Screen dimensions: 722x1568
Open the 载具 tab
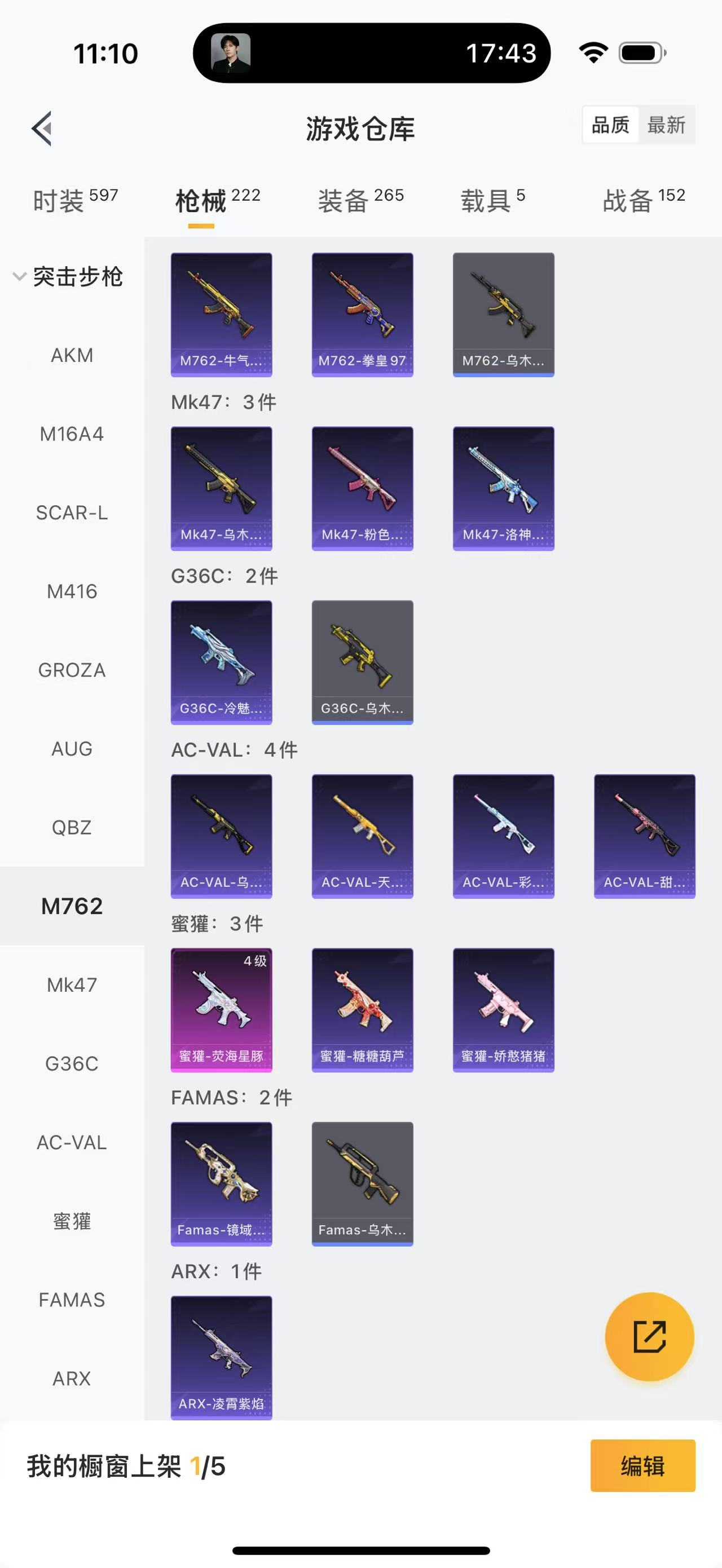(492, 200)
